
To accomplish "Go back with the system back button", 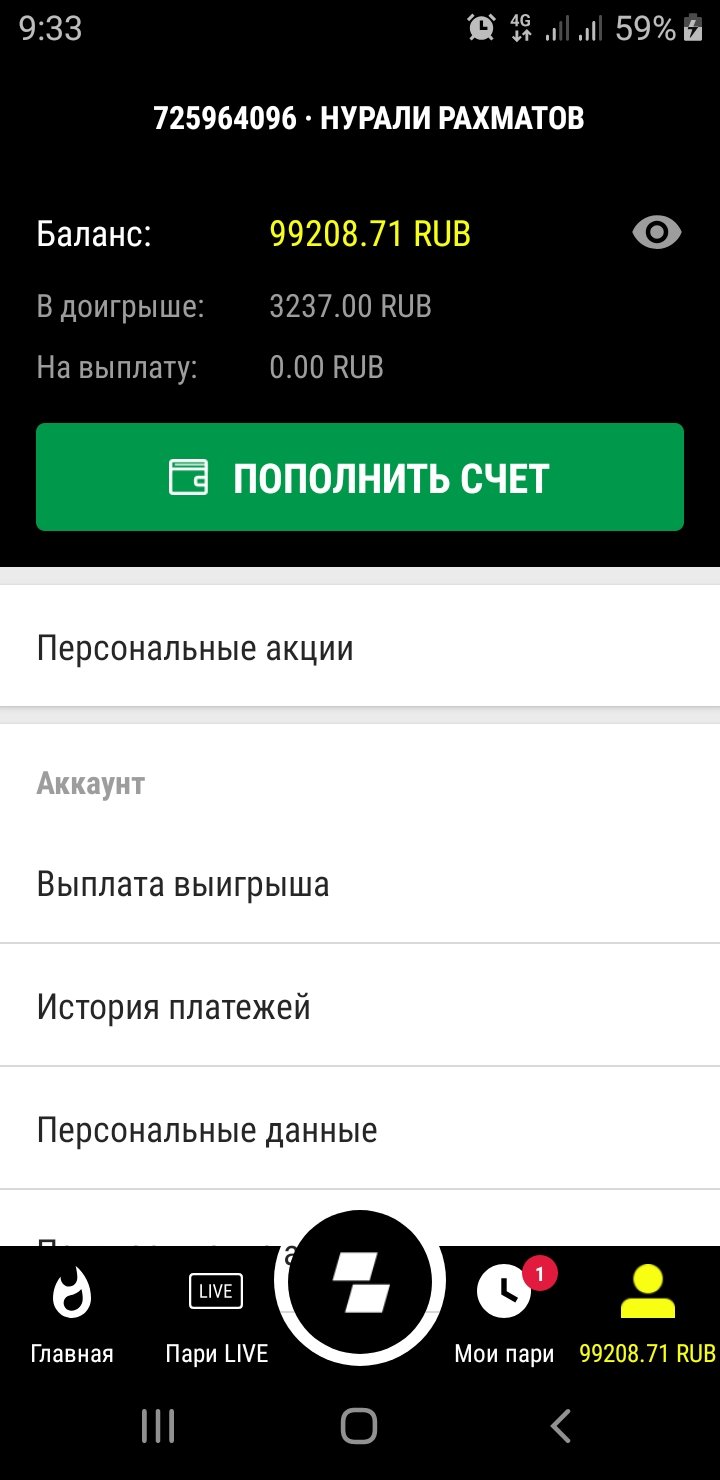I will (x=561, y=1426).
